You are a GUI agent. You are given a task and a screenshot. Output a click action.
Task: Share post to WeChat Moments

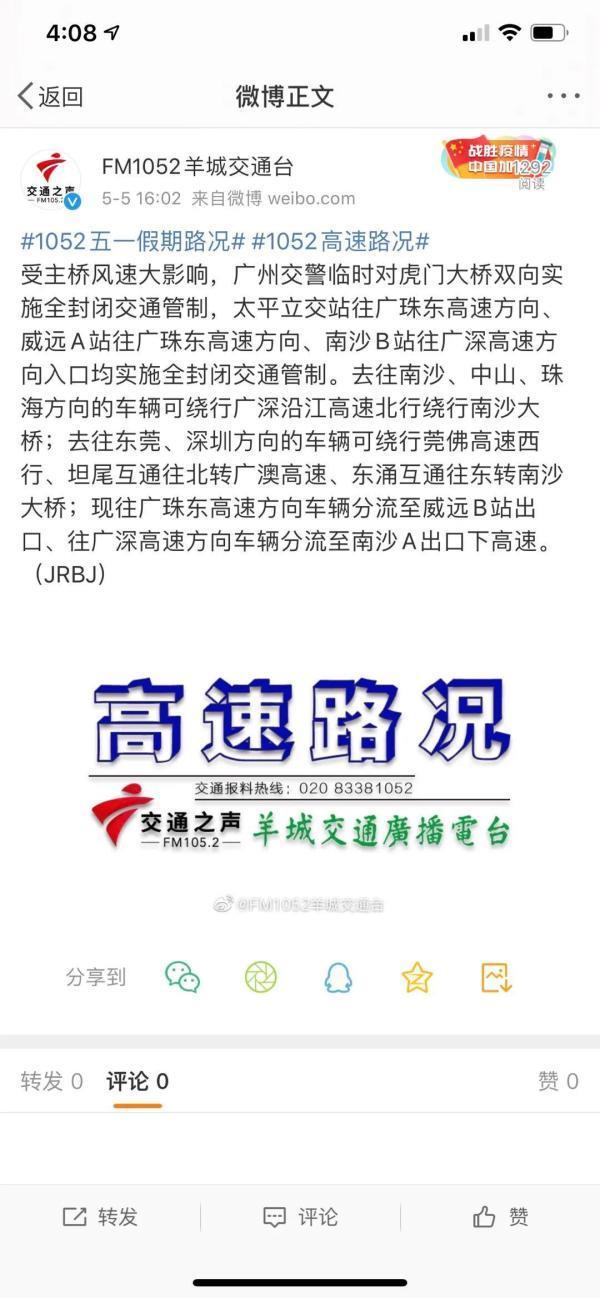[261, 977]
